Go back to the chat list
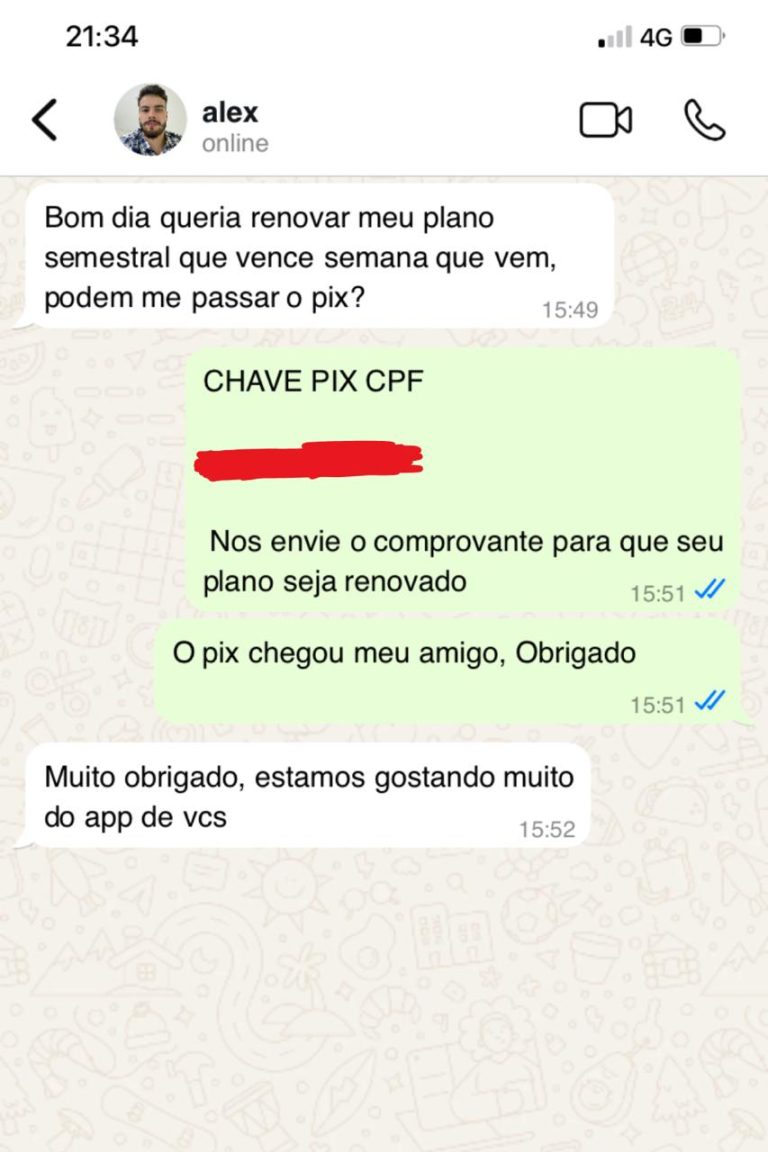The image size is (768, 1152). (x=45, y=121)
